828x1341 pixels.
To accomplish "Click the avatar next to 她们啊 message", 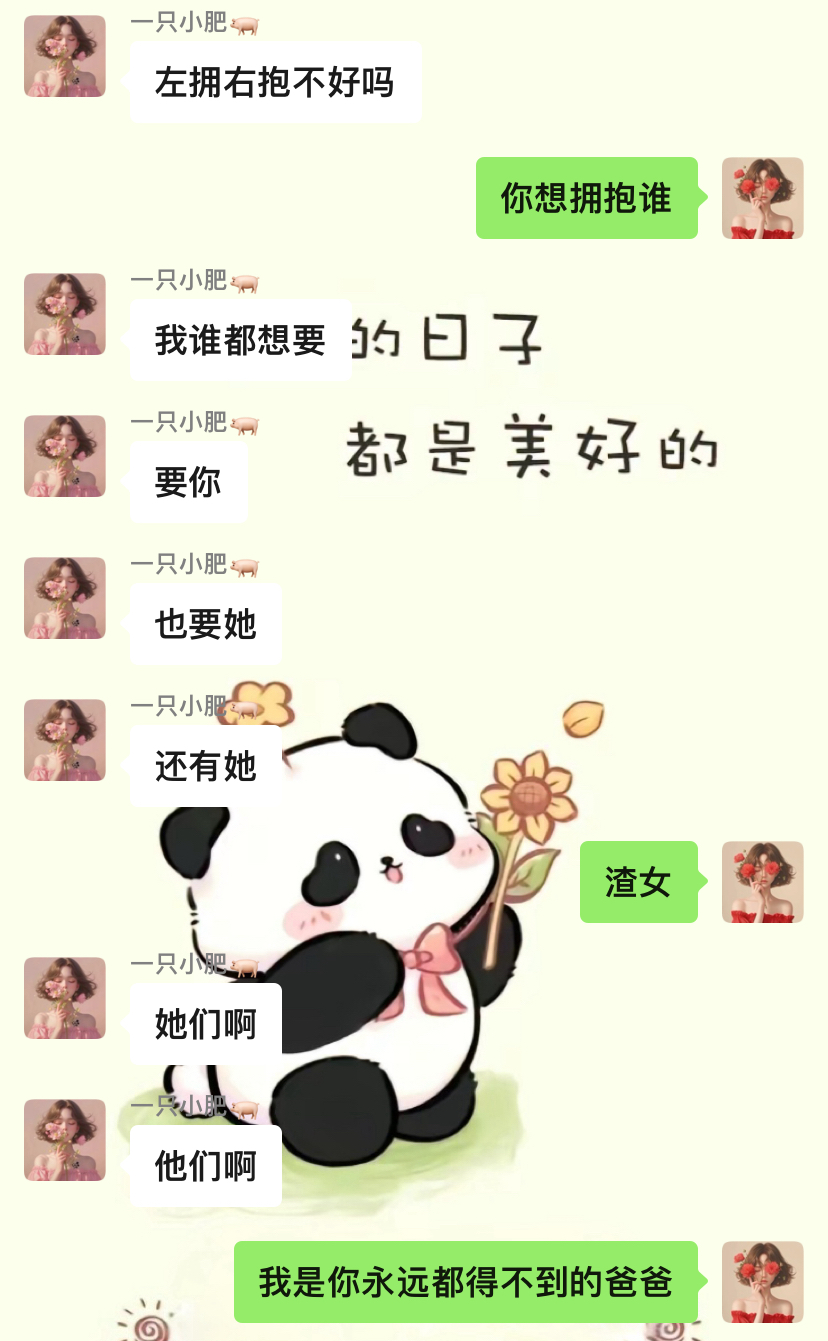I will pos(64,998).
